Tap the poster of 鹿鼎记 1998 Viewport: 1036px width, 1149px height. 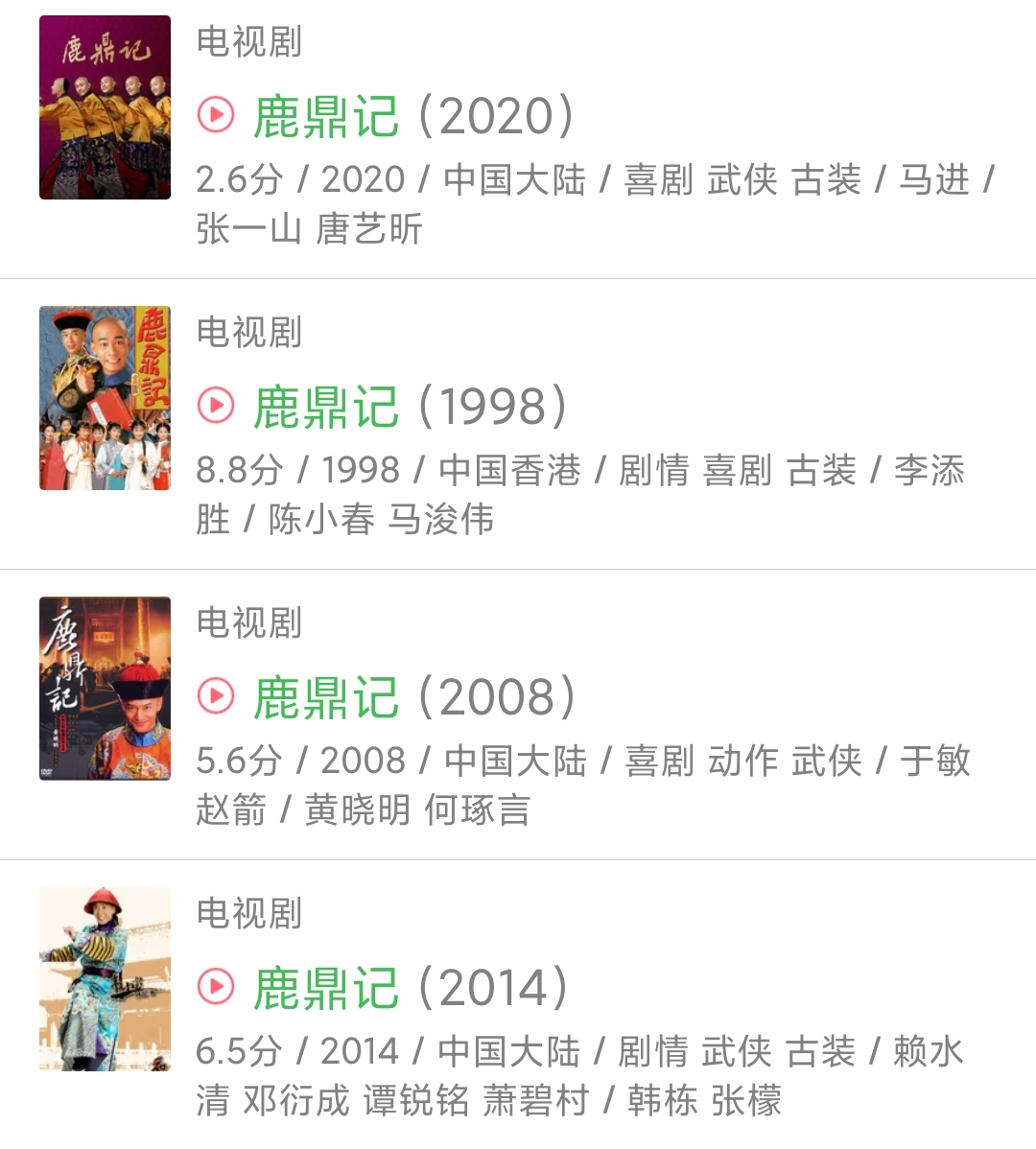click(x=105, y=398)
